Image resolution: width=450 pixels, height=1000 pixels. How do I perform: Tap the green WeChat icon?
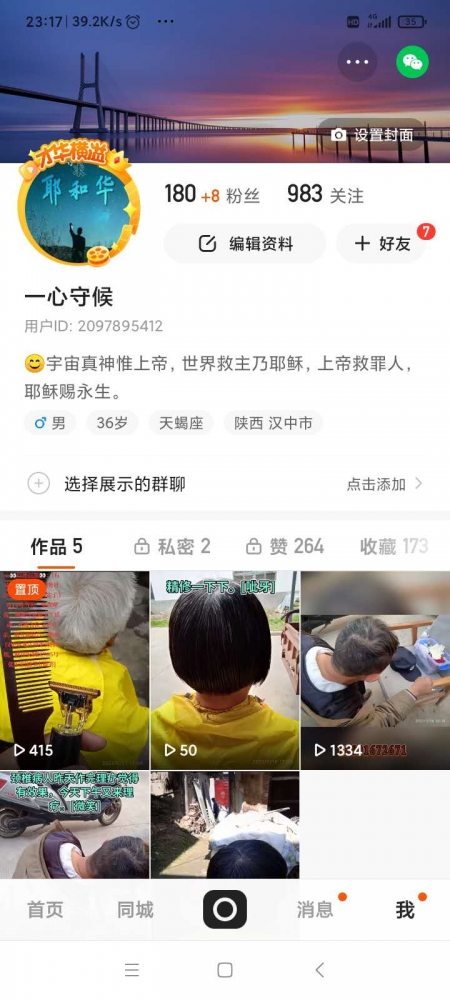coord(412,62)
